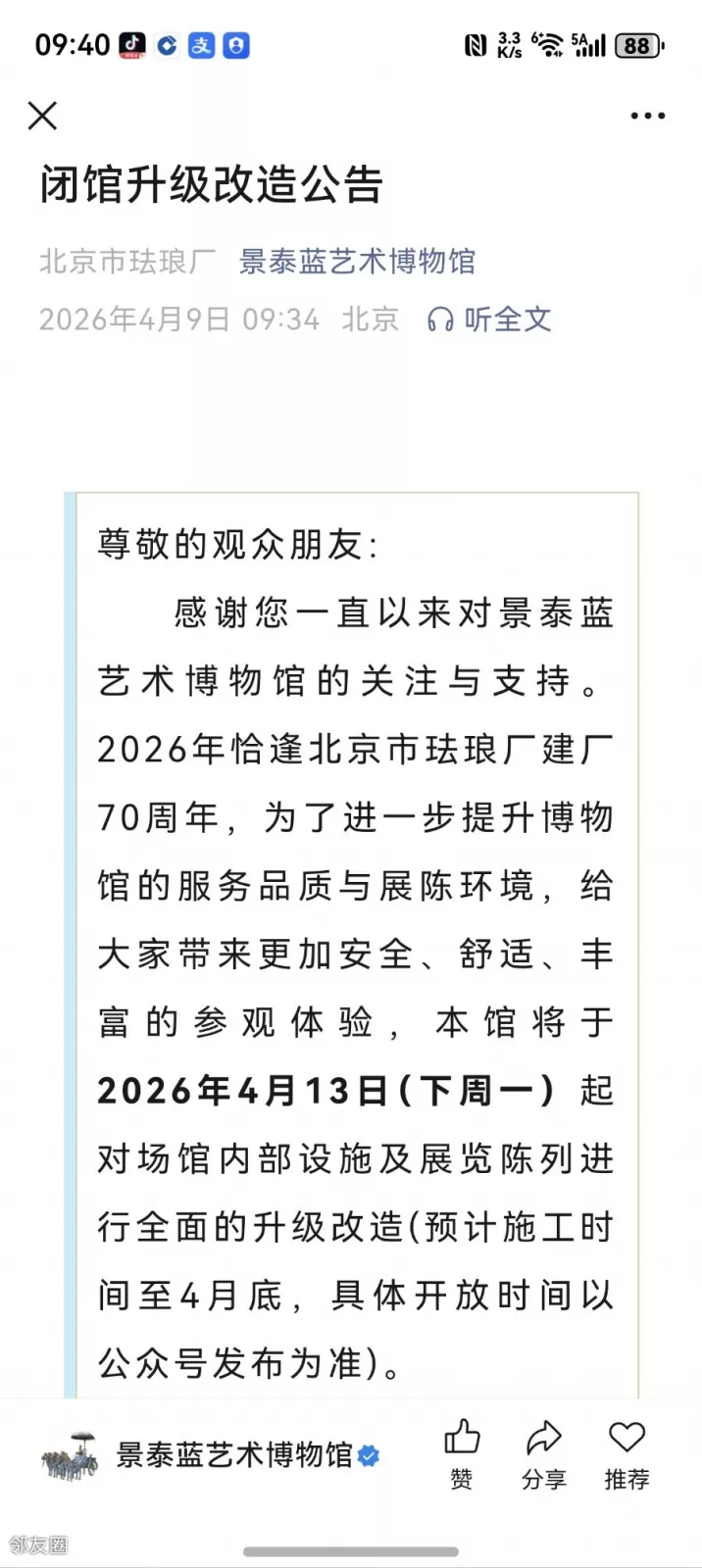Share this announcement via 分享
The image size is (702, 1568).
[543, 1453]
